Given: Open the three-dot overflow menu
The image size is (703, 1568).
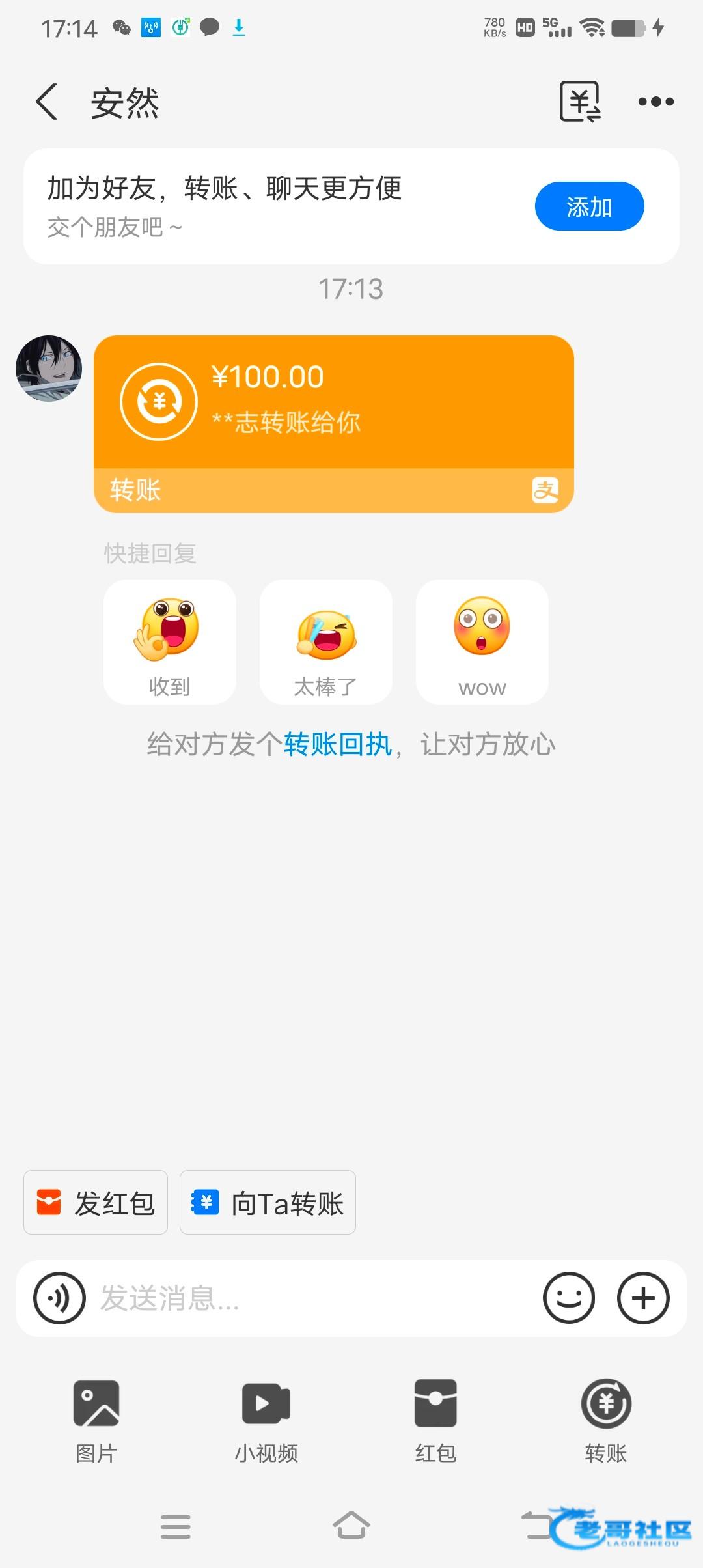Looking at the screenshot, I should (655, 102).
